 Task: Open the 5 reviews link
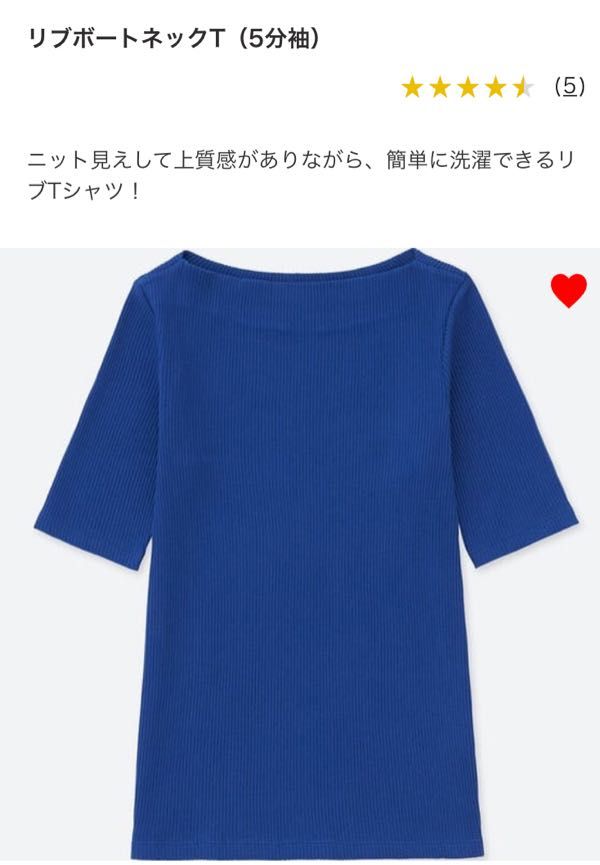coord(568,87)
